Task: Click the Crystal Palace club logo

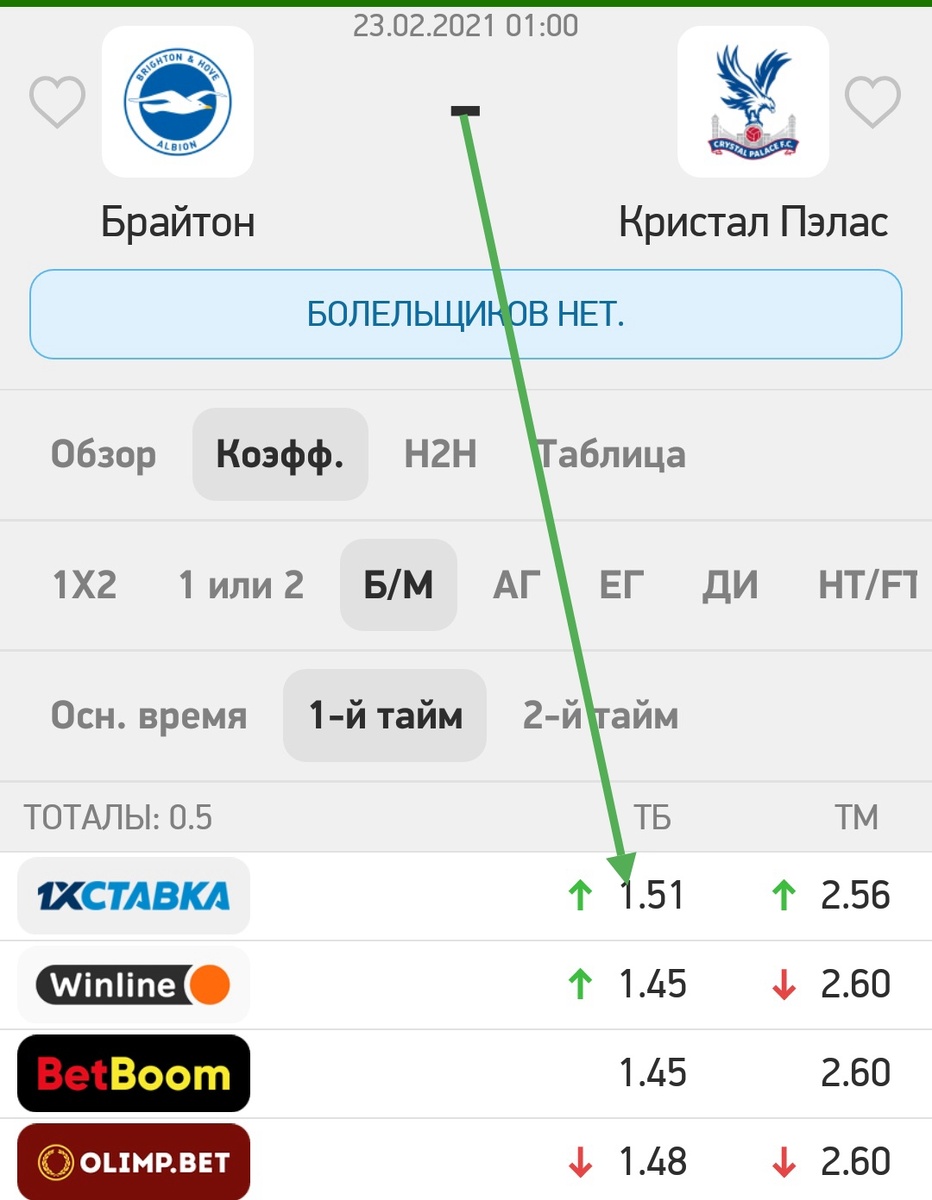Action: click(752, 101)
